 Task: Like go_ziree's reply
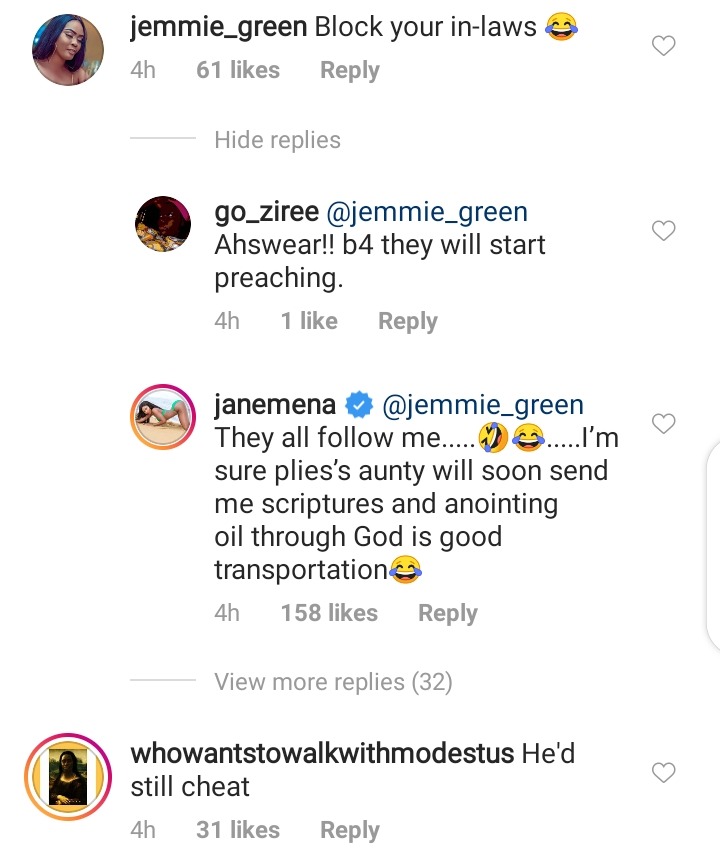[x=663, y=231]
